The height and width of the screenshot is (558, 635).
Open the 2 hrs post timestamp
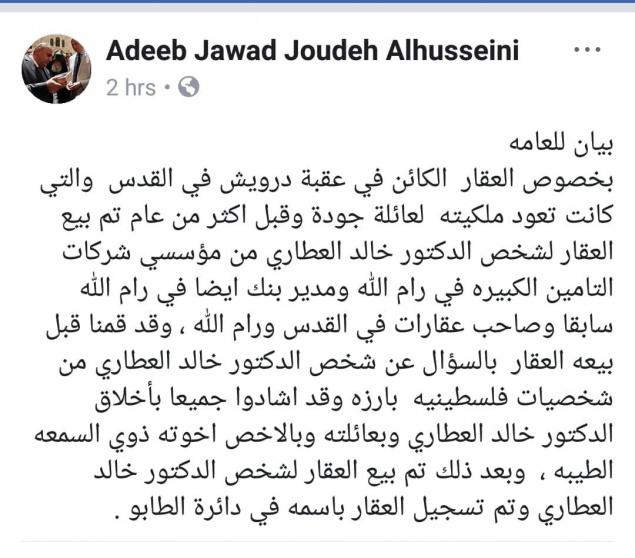(131, 88)
